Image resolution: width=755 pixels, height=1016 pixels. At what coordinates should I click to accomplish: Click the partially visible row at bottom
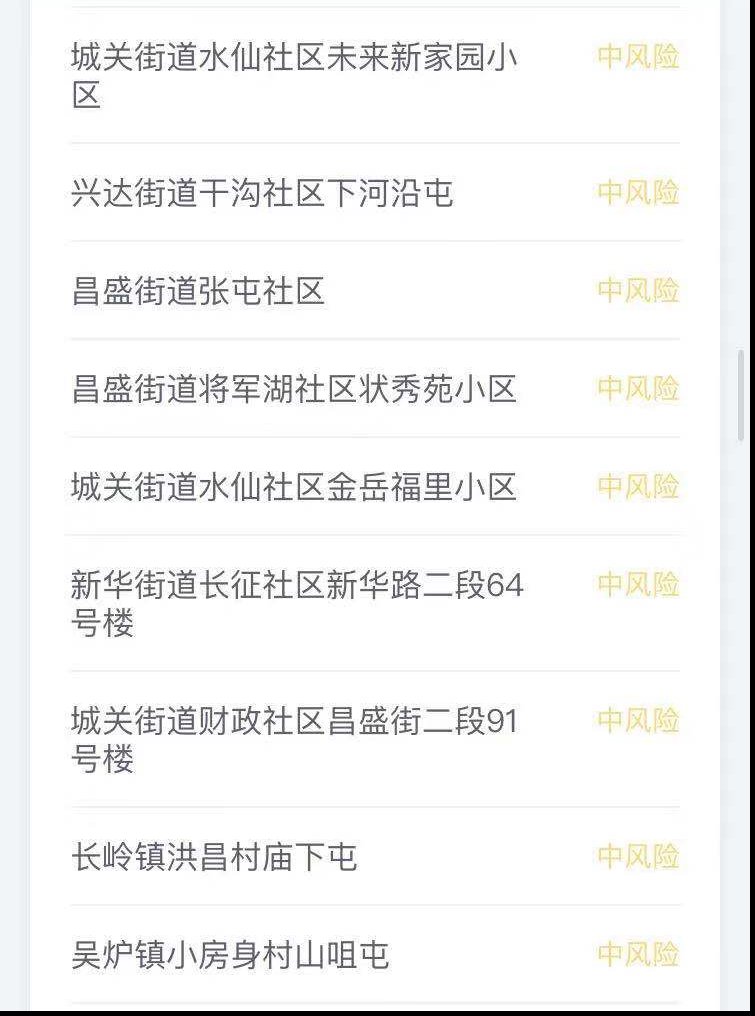pyautogui.click(x=377, y=1010)
